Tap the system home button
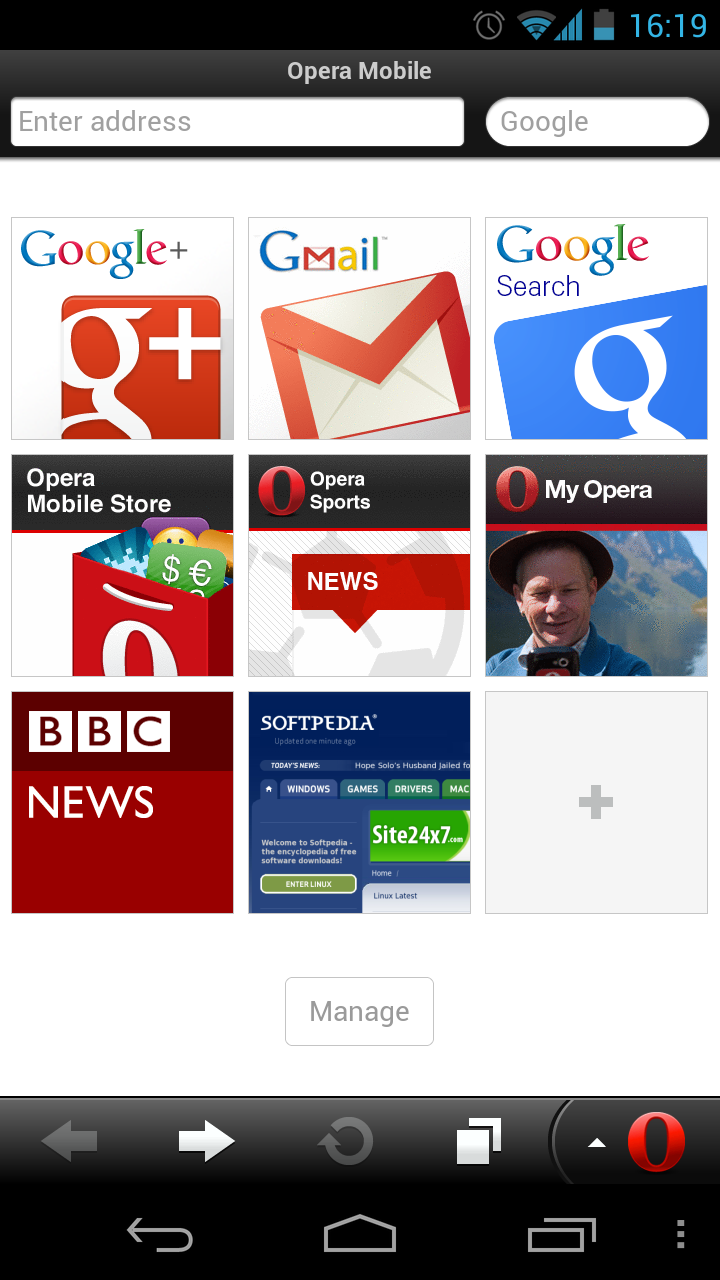The height and width of the screenshot is (1280, 720). [x=360, y=1234]
